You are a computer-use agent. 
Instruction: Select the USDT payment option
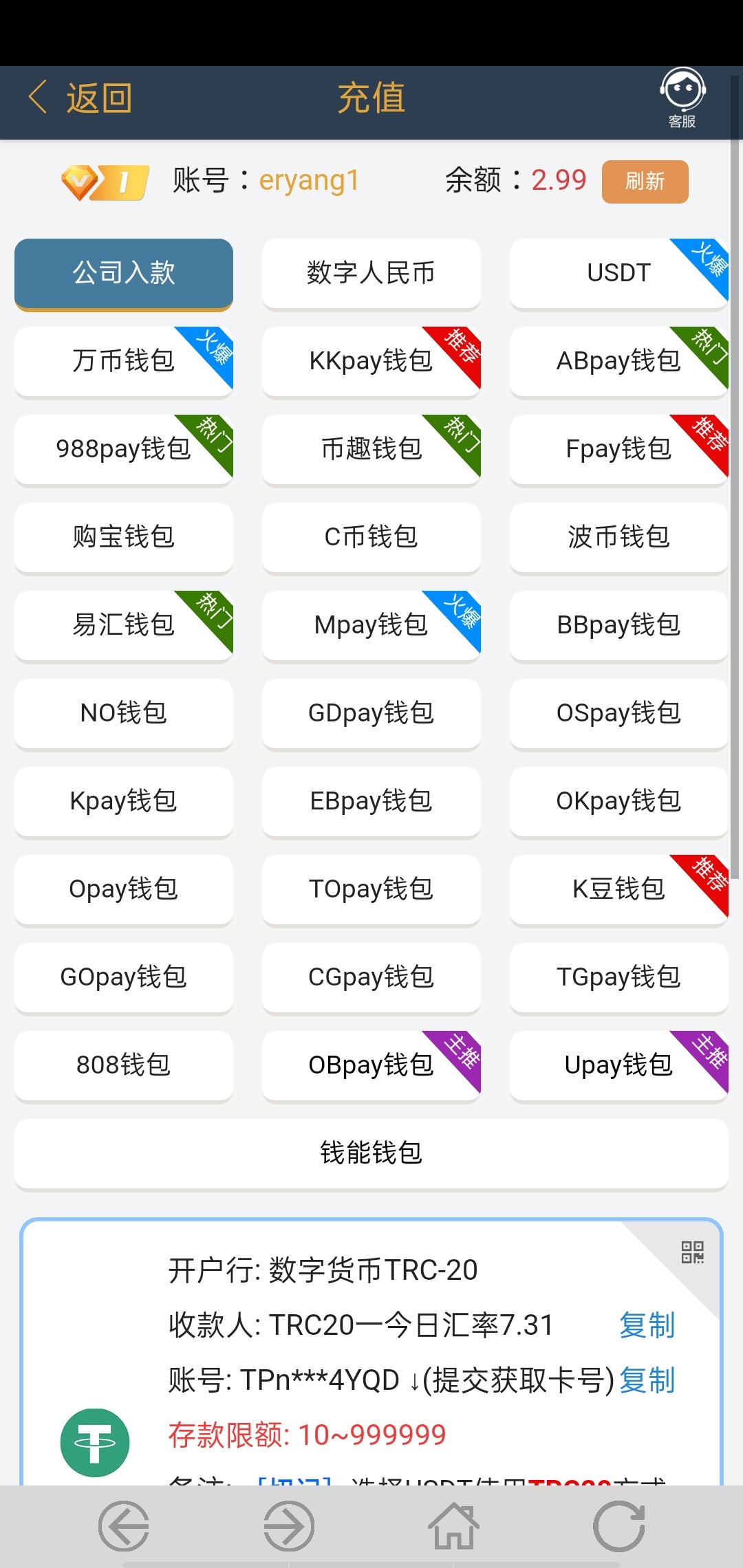tap(618, 273)
